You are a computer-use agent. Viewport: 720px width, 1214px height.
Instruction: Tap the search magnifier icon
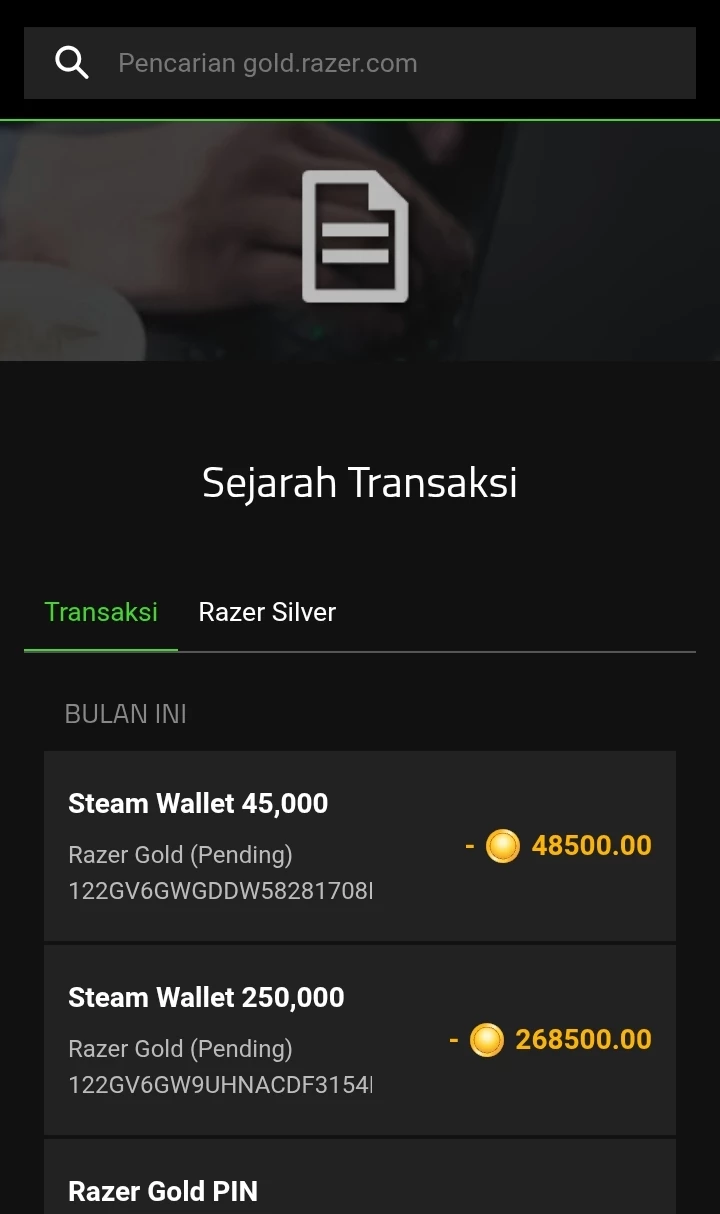[72, 63]
